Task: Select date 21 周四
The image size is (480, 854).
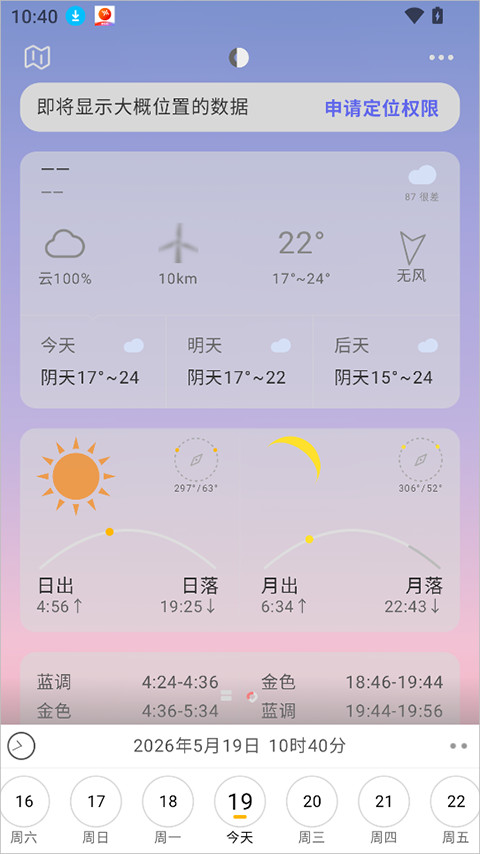Action: tap(384, 810)
